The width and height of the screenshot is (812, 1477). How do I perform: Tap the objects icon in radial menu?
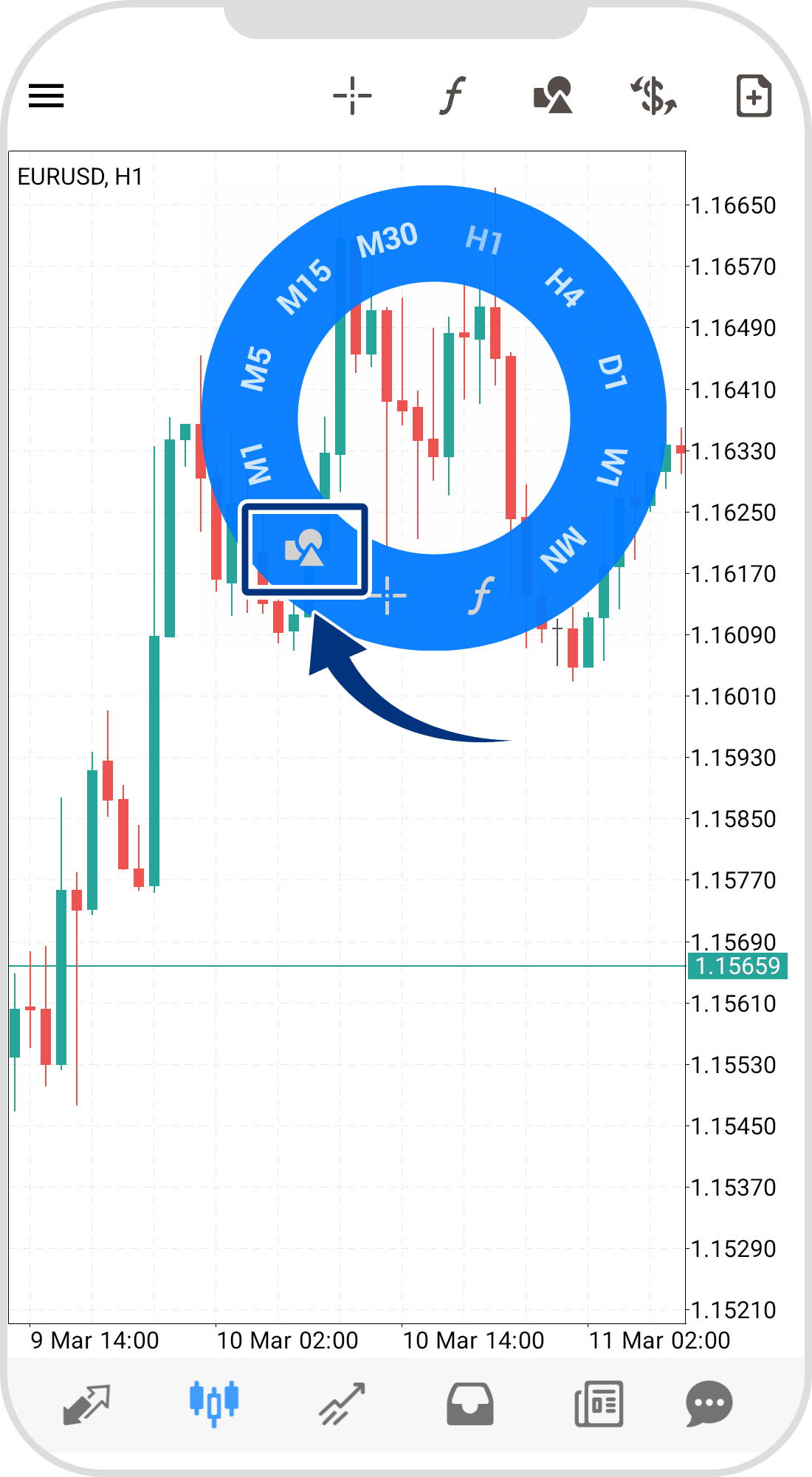[304, 548]
